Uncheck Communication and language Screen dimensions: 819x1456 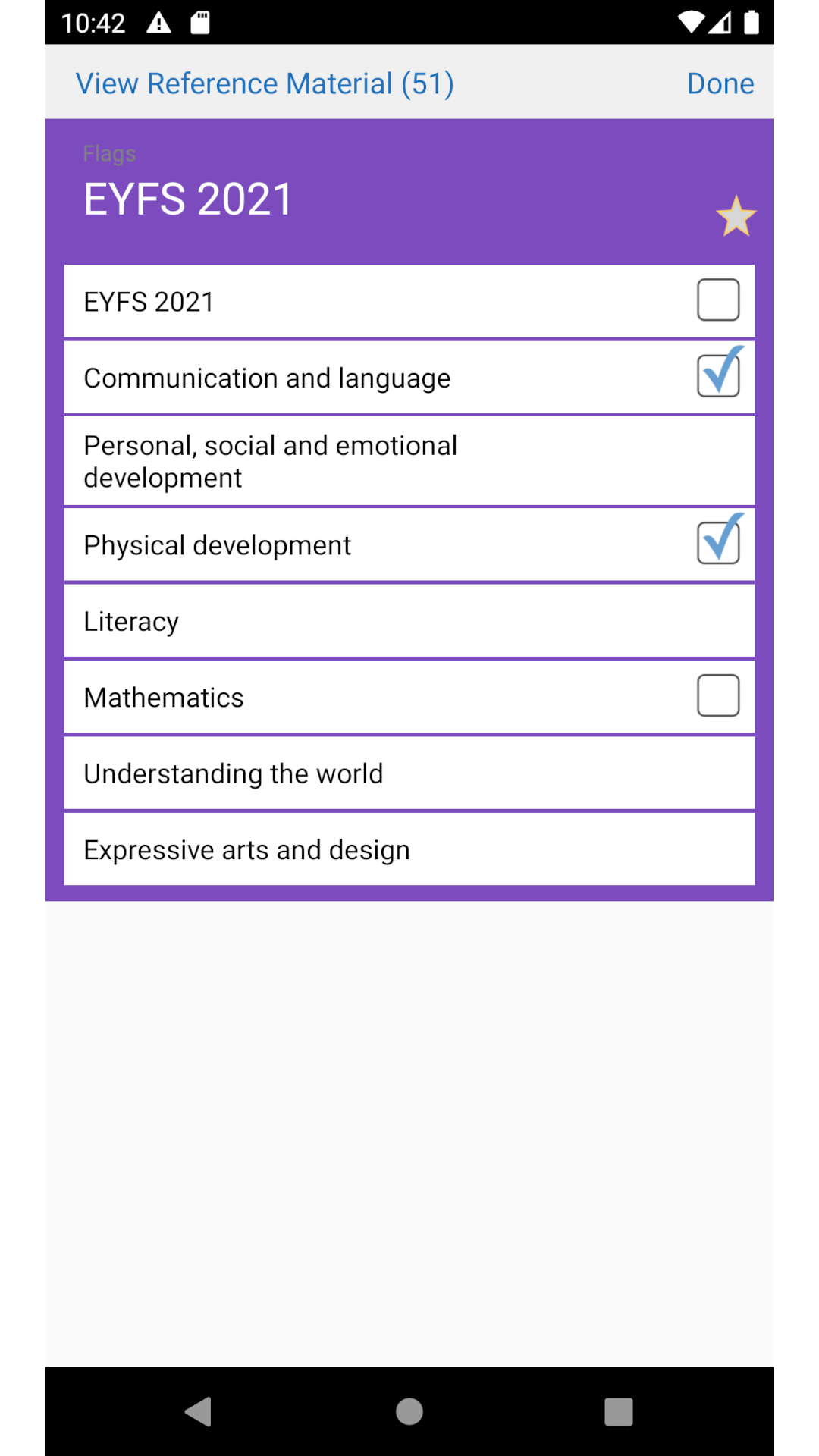click(718, 375)
